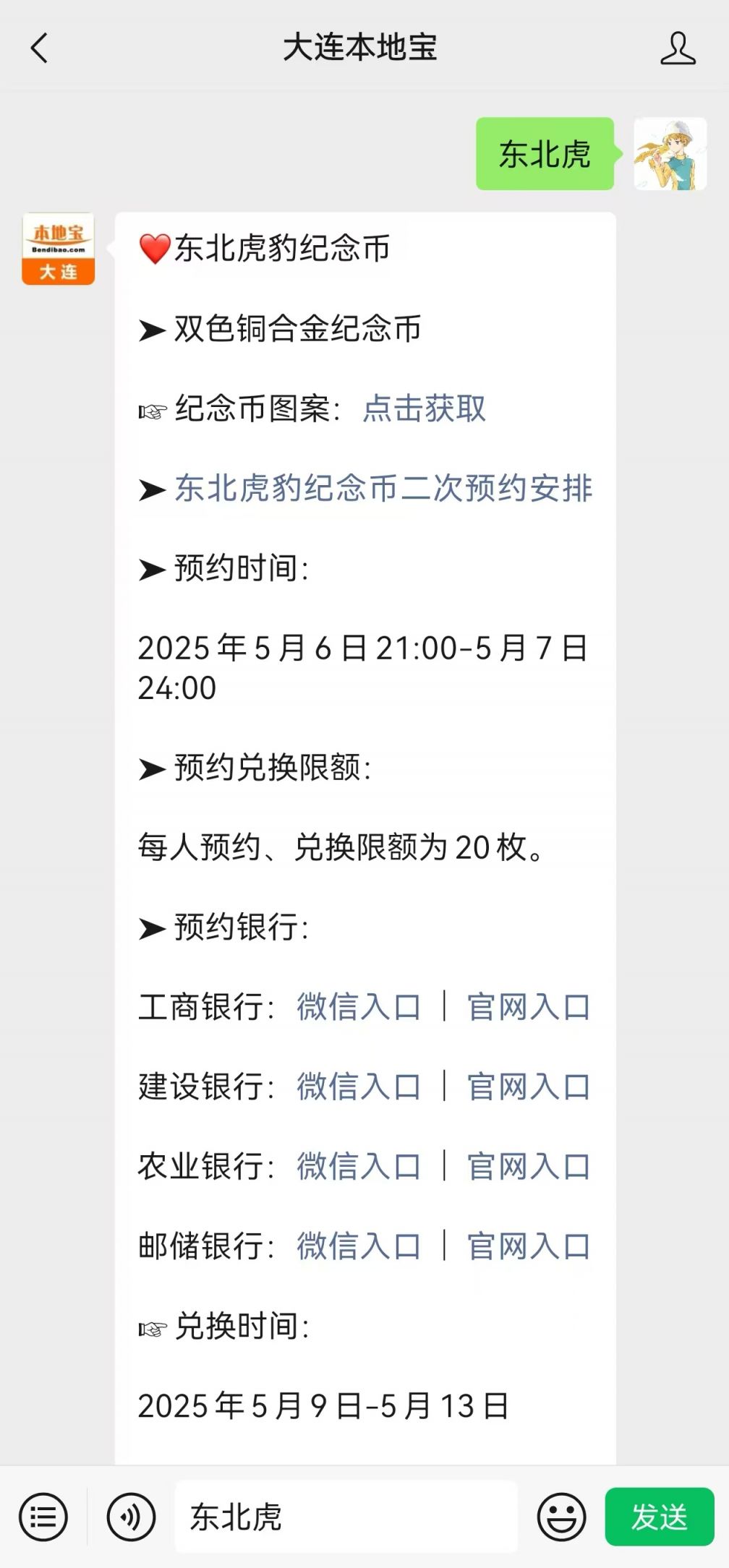Open the emoji picker

(561, 1517)
